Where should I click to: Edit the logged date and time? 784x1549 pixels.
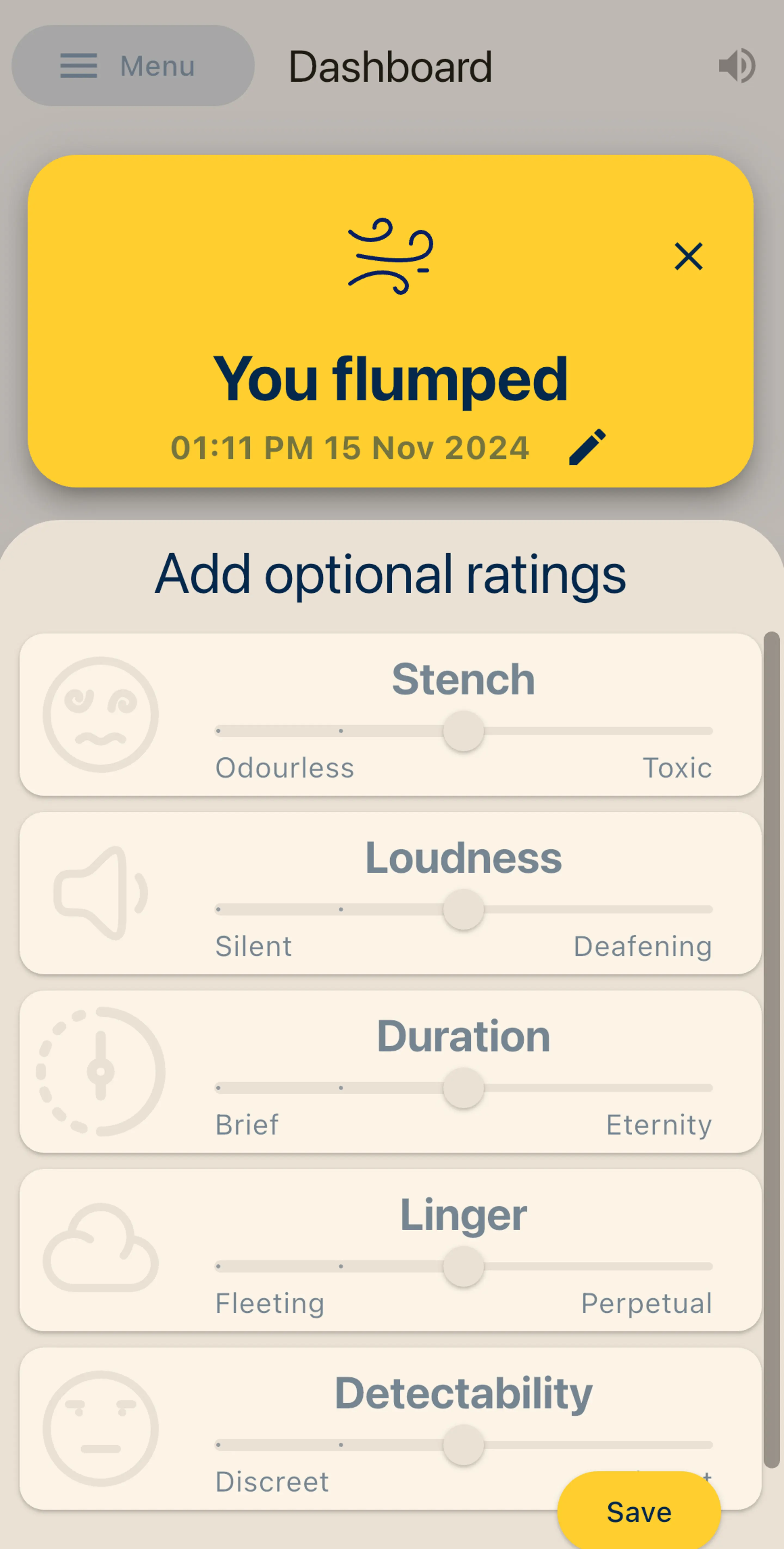click(587, 447)
